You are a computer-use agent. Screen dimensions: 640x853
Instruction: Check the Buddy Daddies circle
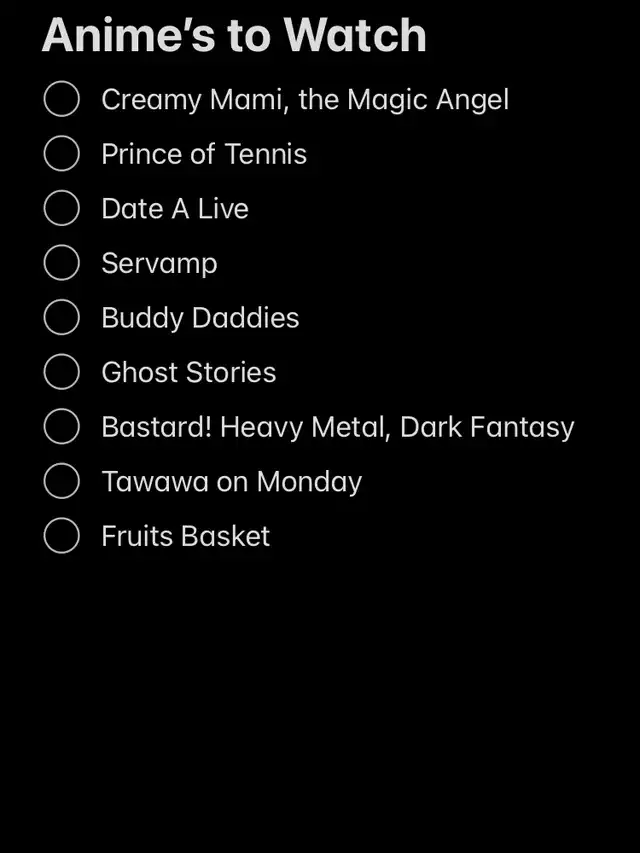point(62,317)
